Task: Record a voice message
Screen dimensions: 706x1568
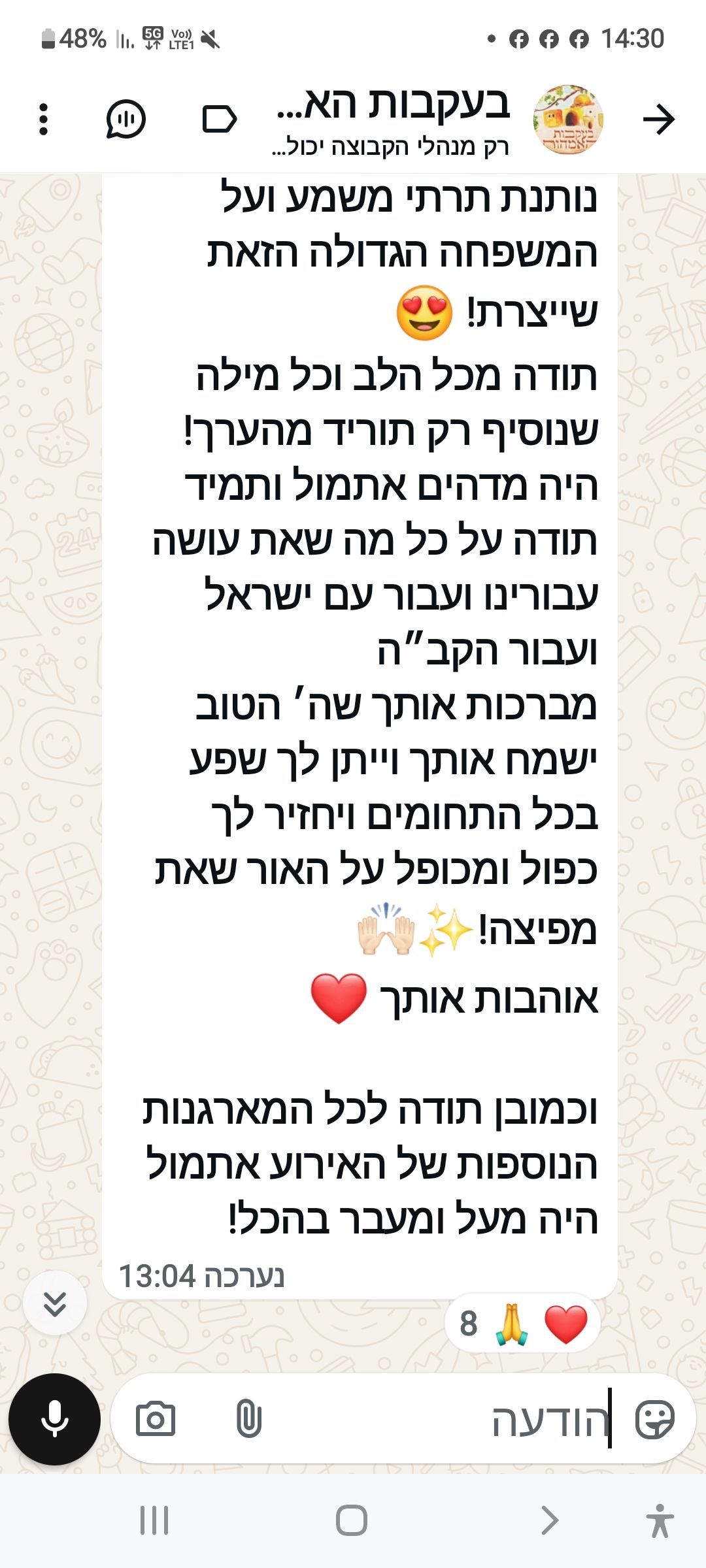Action: click(x=54, y=1419)
